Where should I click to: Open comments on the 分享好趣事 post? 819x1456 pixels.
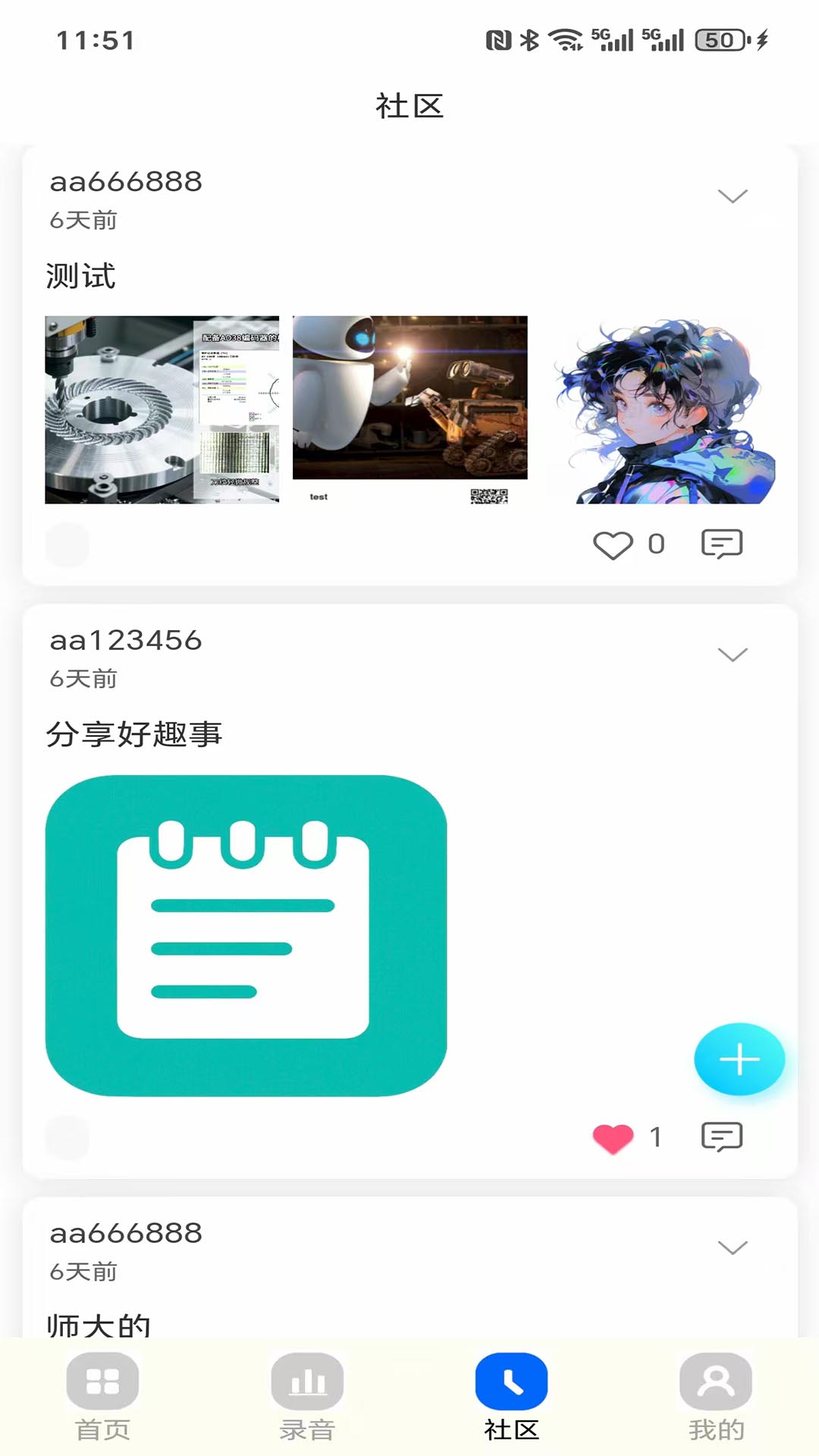coord(721,1137)
